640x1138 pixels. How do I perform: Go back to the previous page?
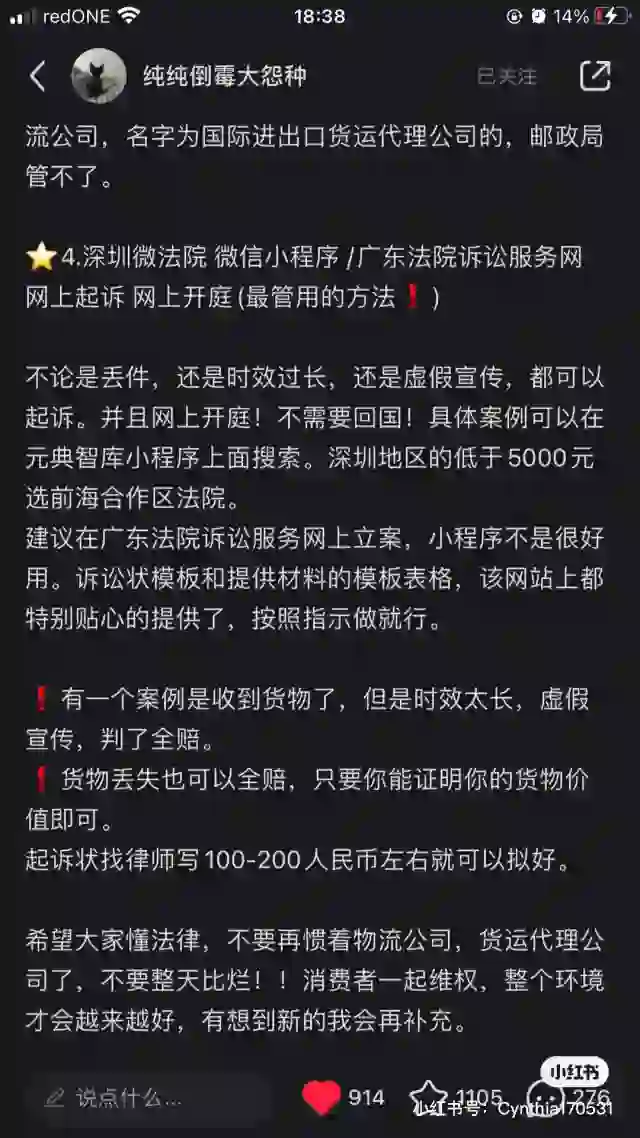coord(38,76)
